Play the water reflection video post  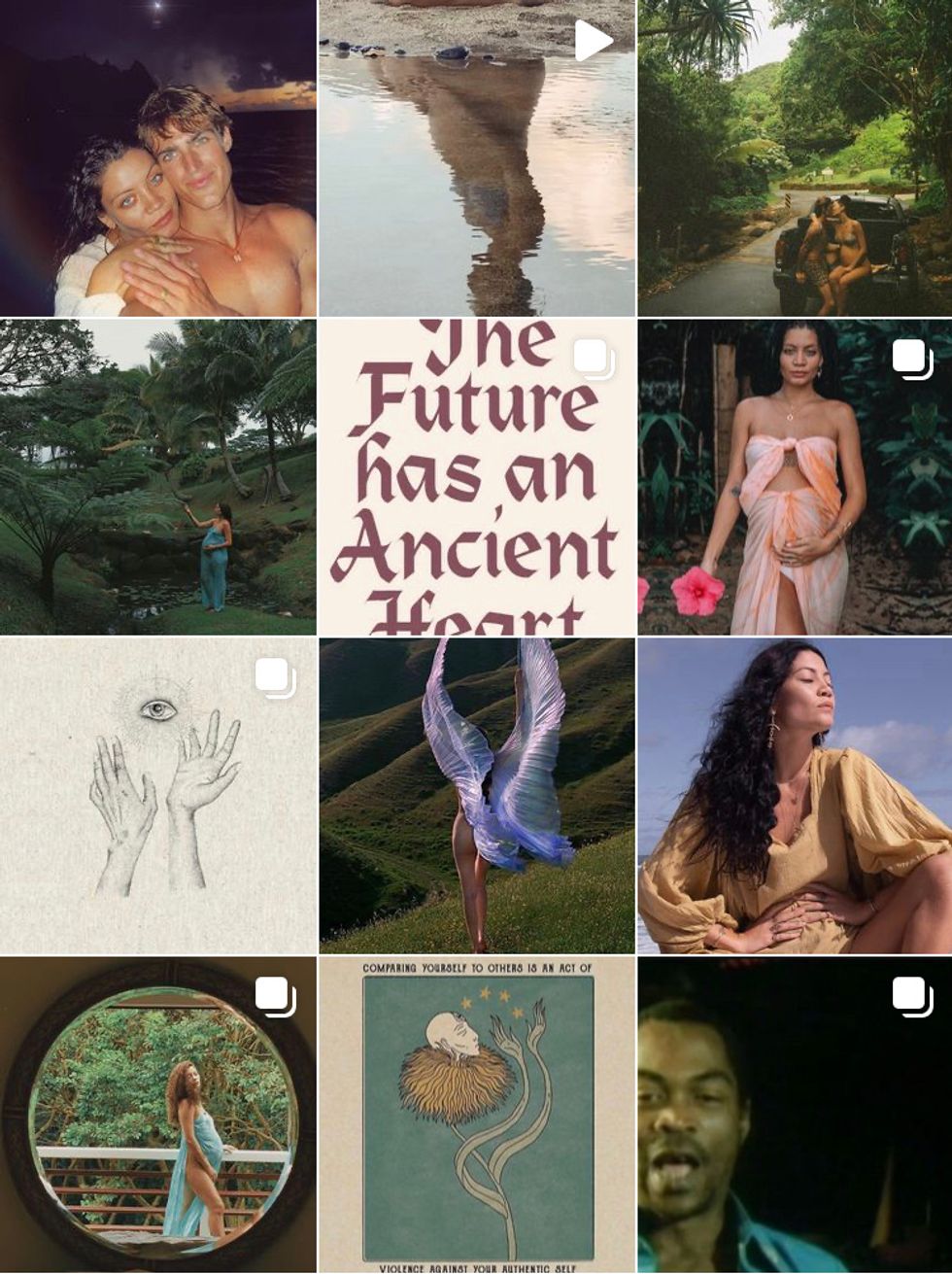click(x=476, y=157)
